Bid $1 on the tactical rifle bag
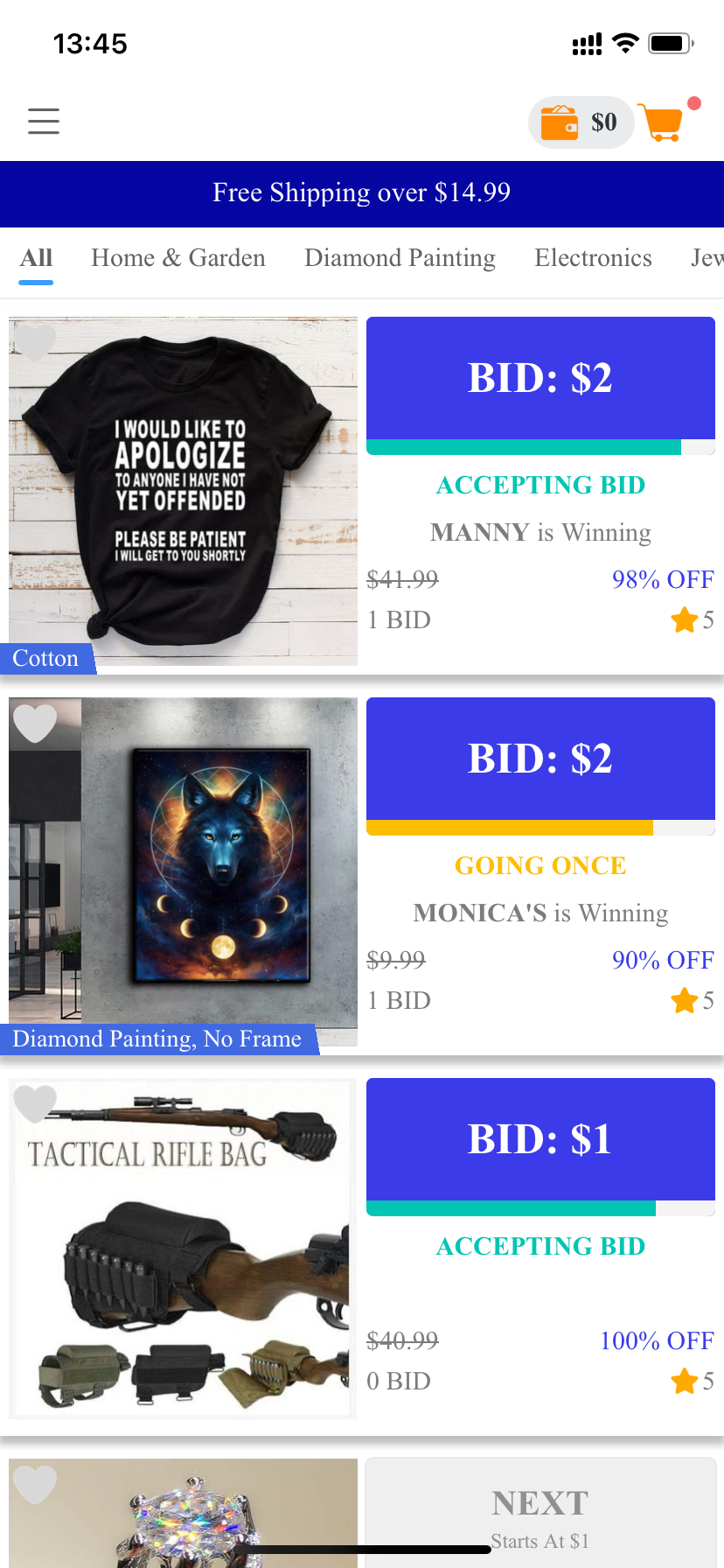 pyautogui.click(x=540, y=1139)
